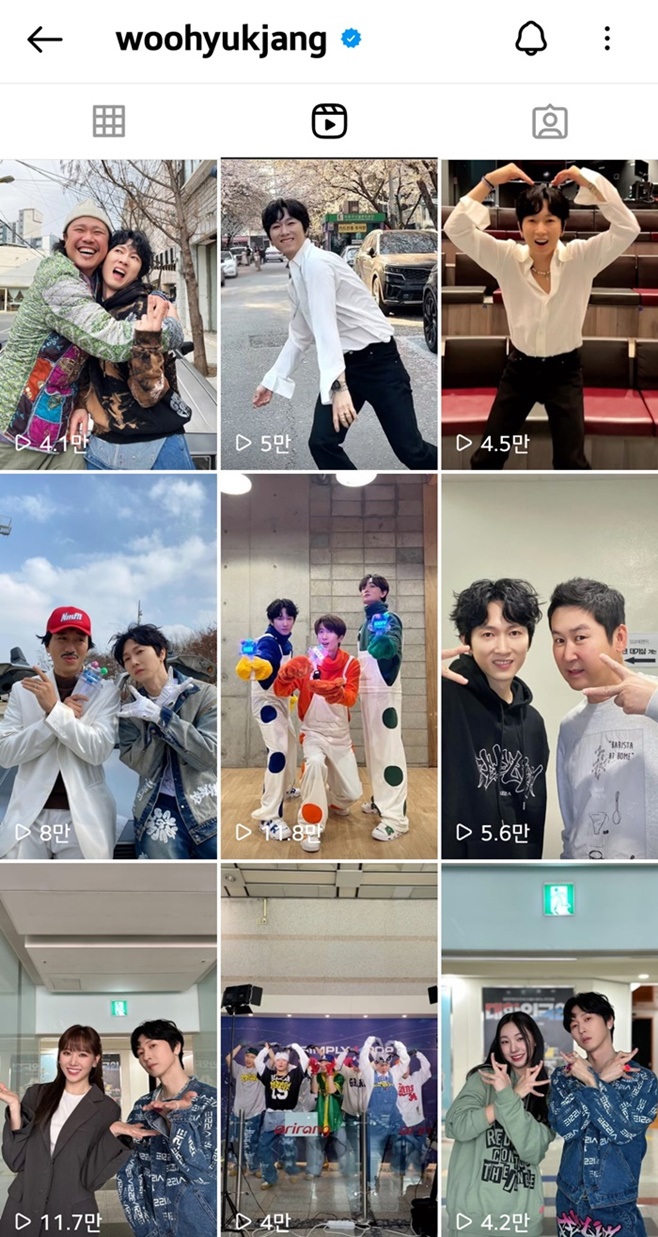Open the reel with 4.2만 views
Viewport: 658px width, 1237px height.
tap(550, 1050)
